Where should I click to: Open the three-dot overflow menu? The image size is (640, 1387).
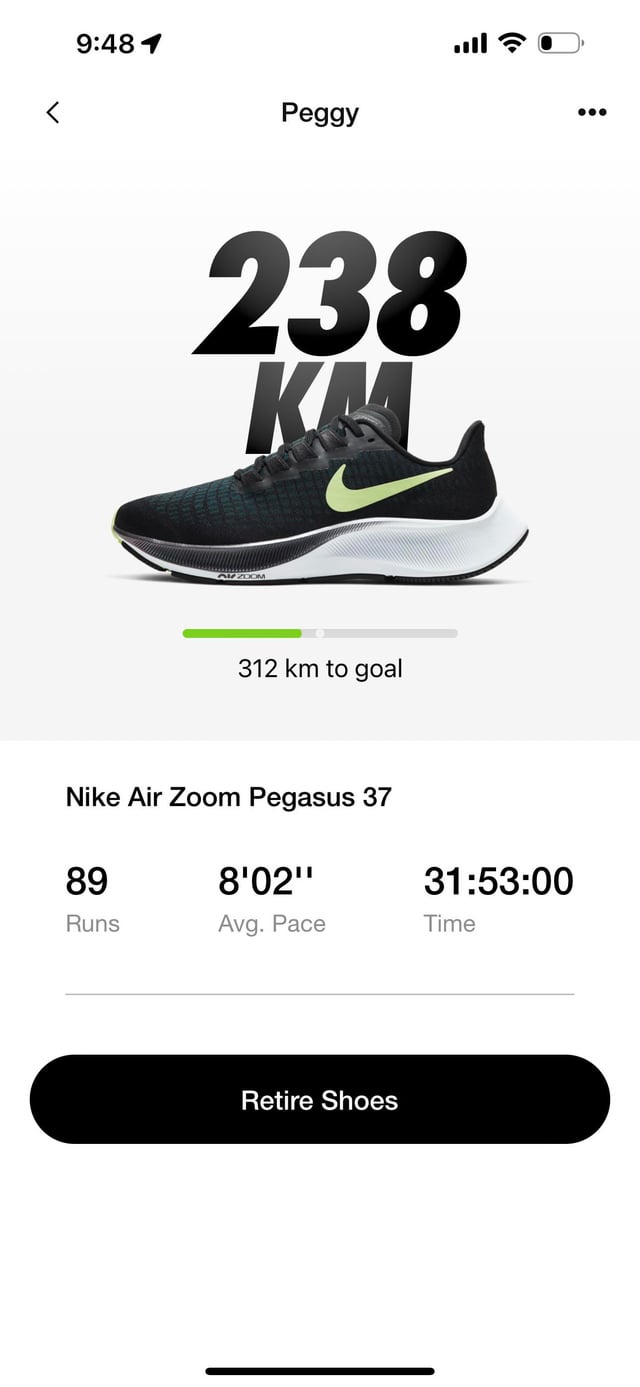[x=592, y=112]
